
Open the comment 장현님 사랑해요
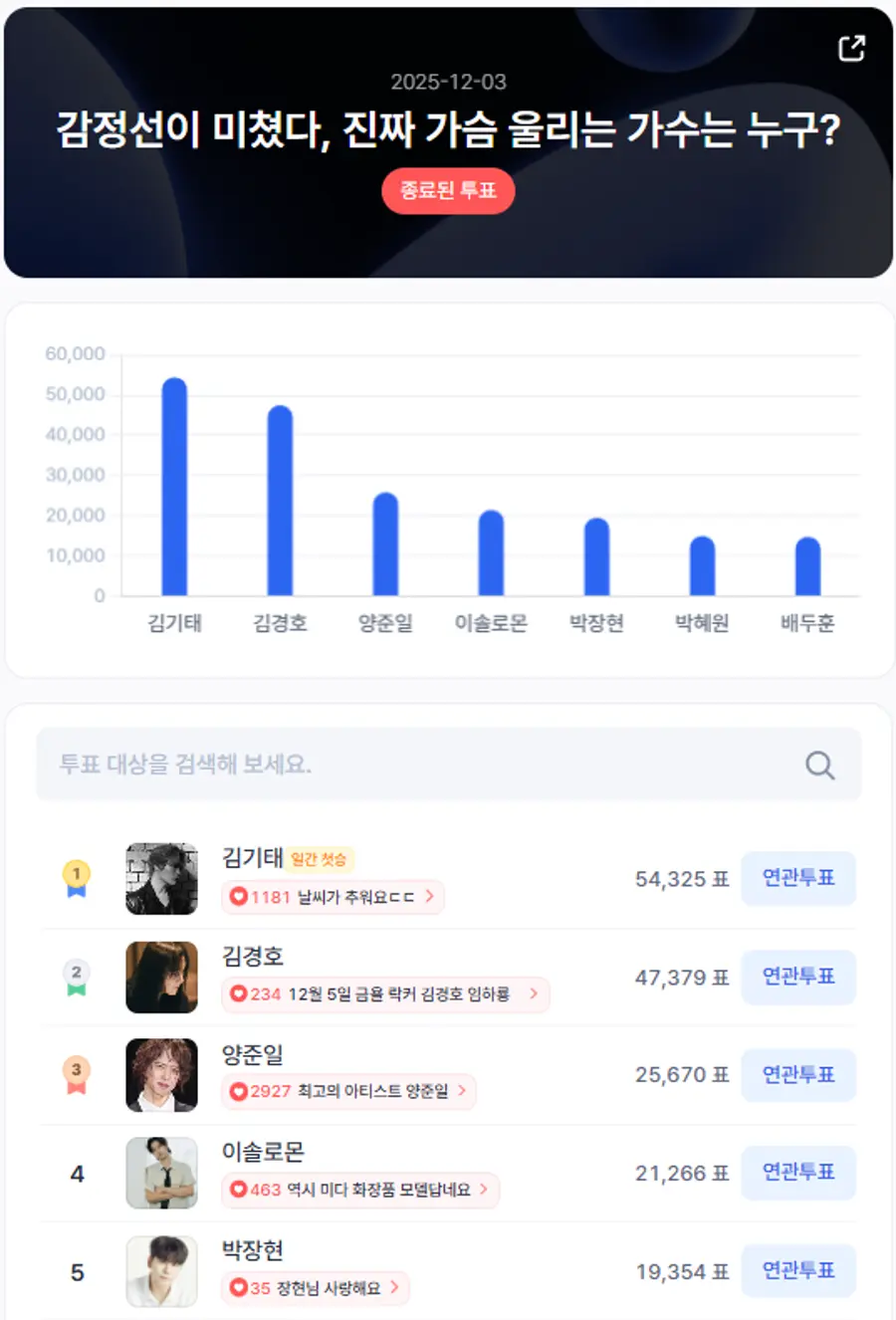tap(316, 1288)
